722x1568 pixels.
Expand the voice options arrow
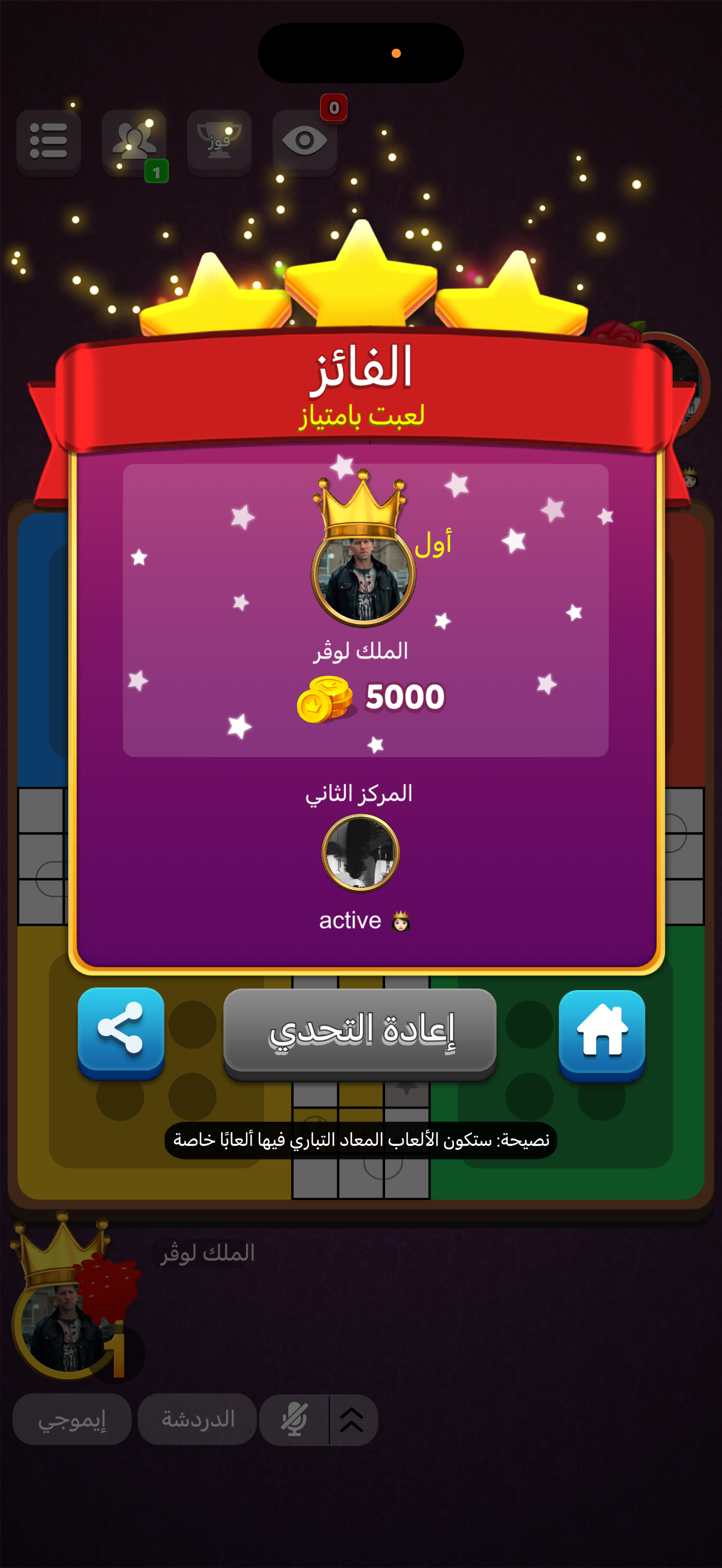coord(352,1419)
